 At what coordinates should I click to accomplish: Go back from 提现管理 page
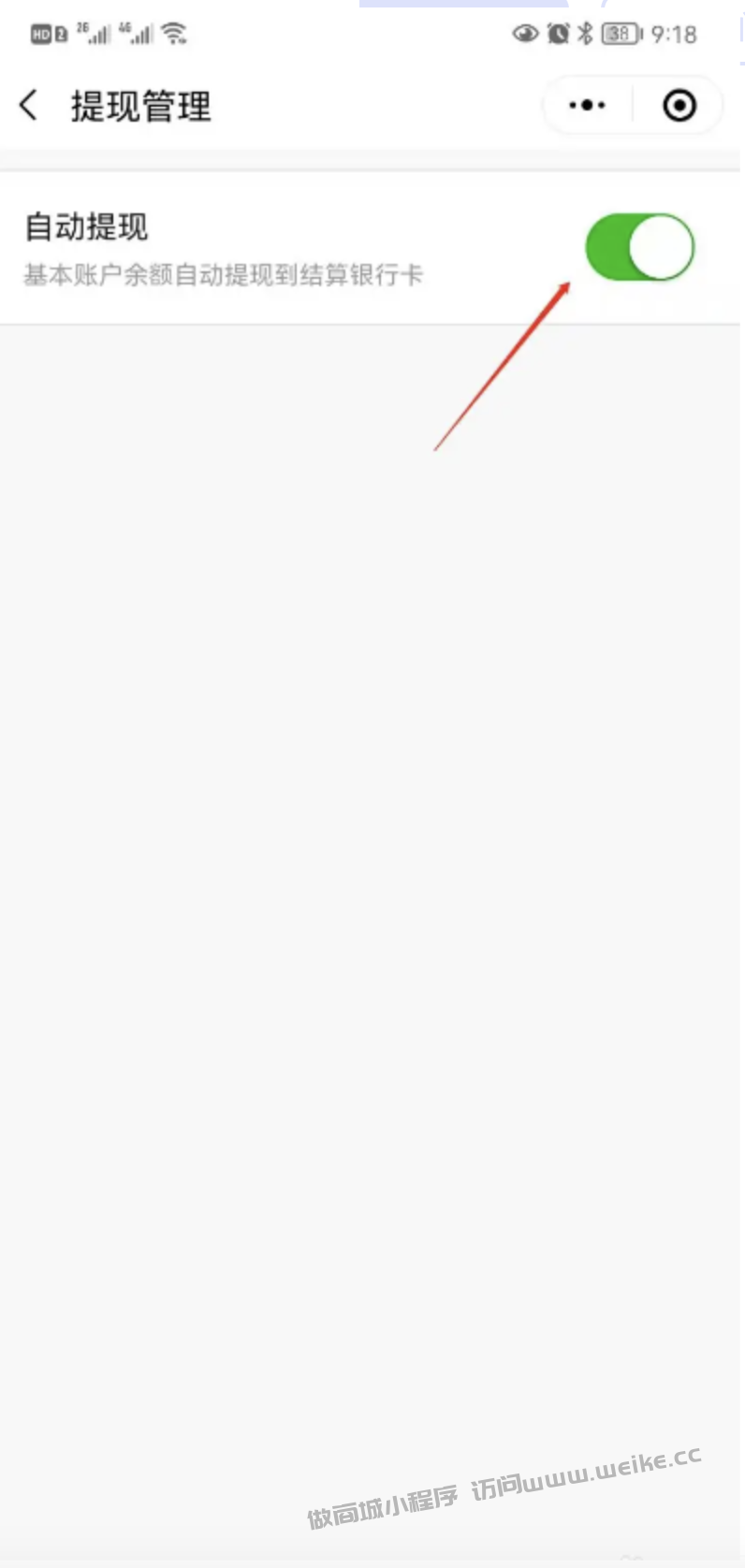pyautogui.click(x=29, y=105)
